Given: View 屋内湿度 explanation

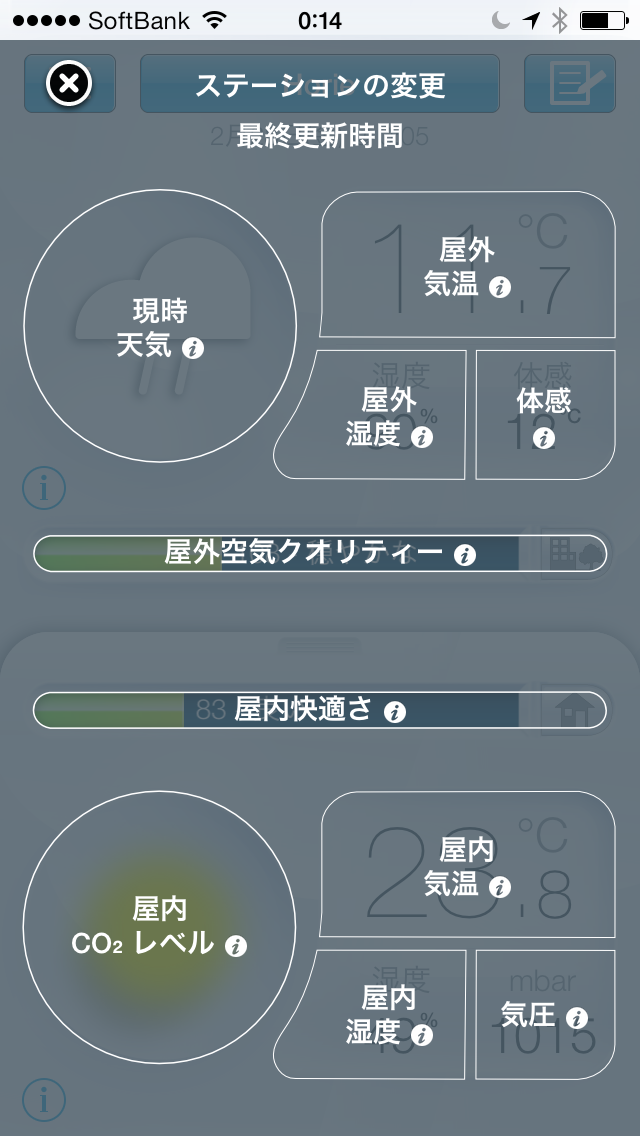Looking at the screenshot, I should [389, 1015].
